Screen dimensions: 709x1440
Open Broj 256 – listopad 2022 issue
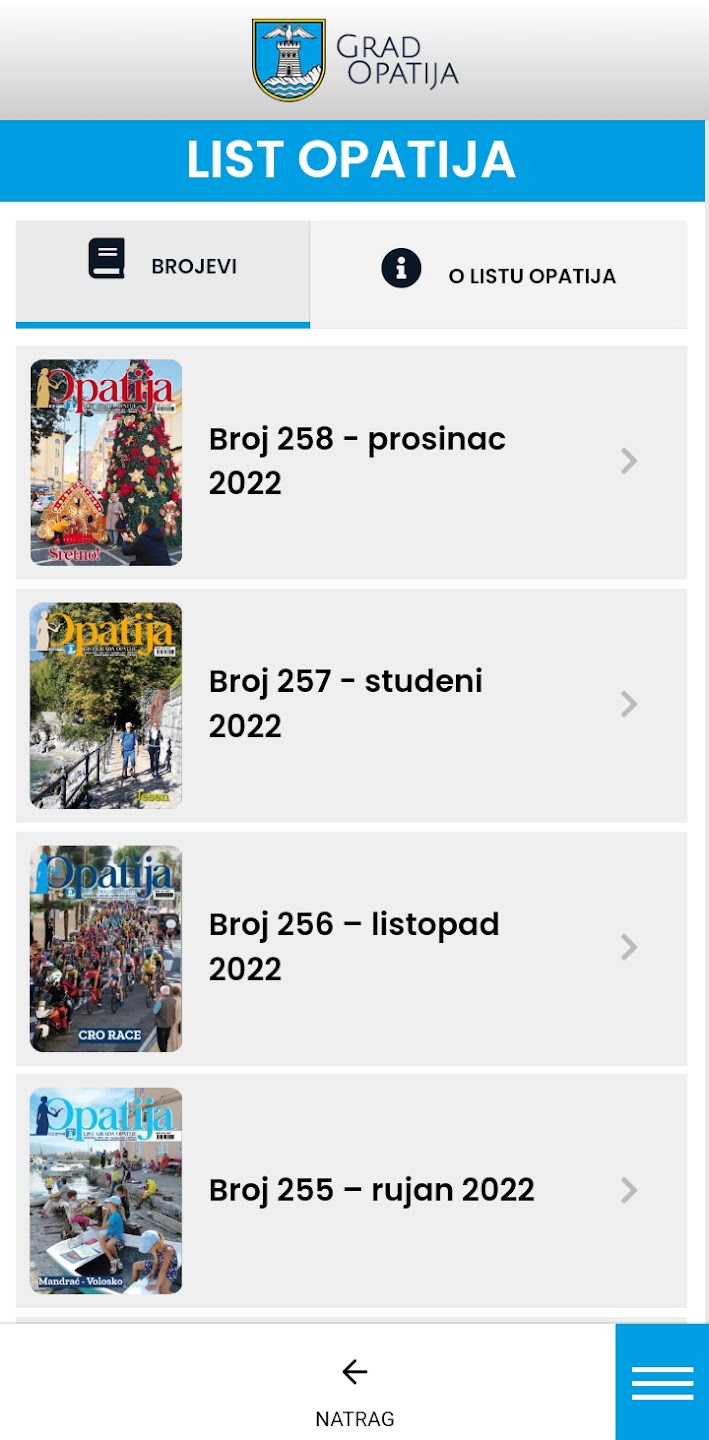(351, 948)
